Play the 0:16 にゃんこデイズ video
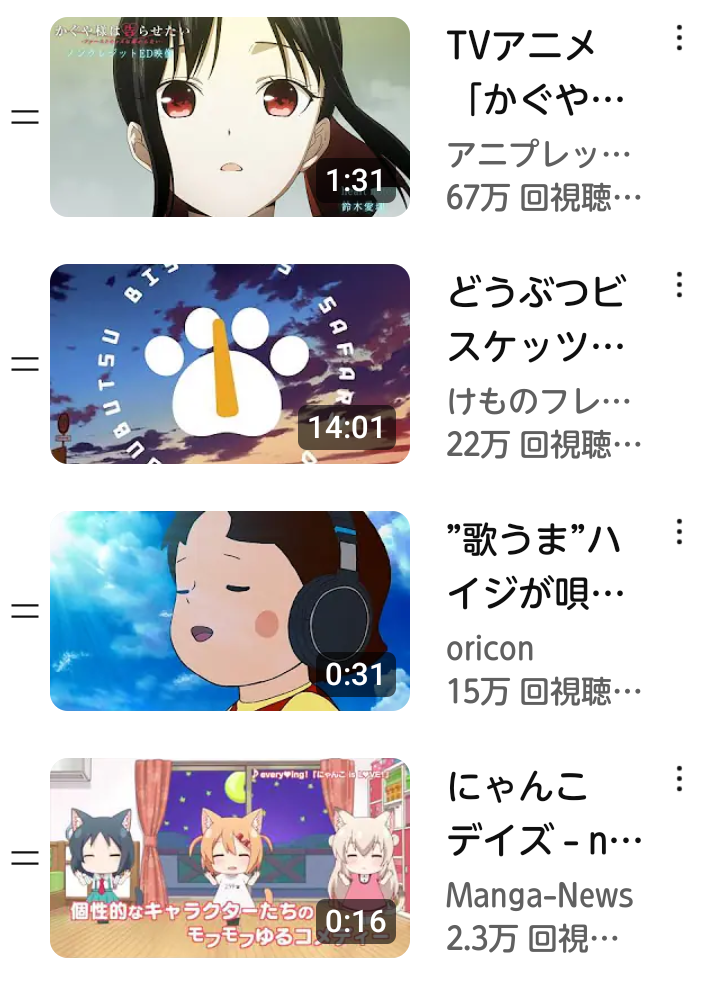 click(x=230, y=857)
